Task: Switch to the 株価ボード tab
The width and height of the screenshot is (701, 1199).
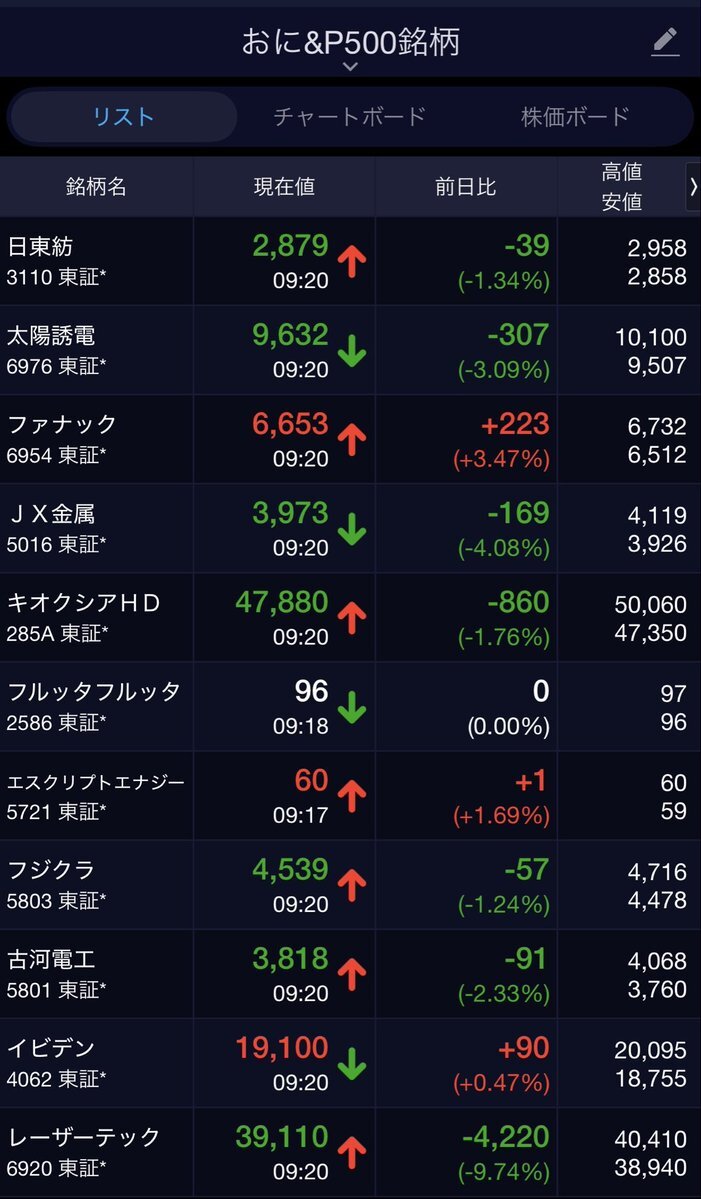Action: click(x=575, y=116)
